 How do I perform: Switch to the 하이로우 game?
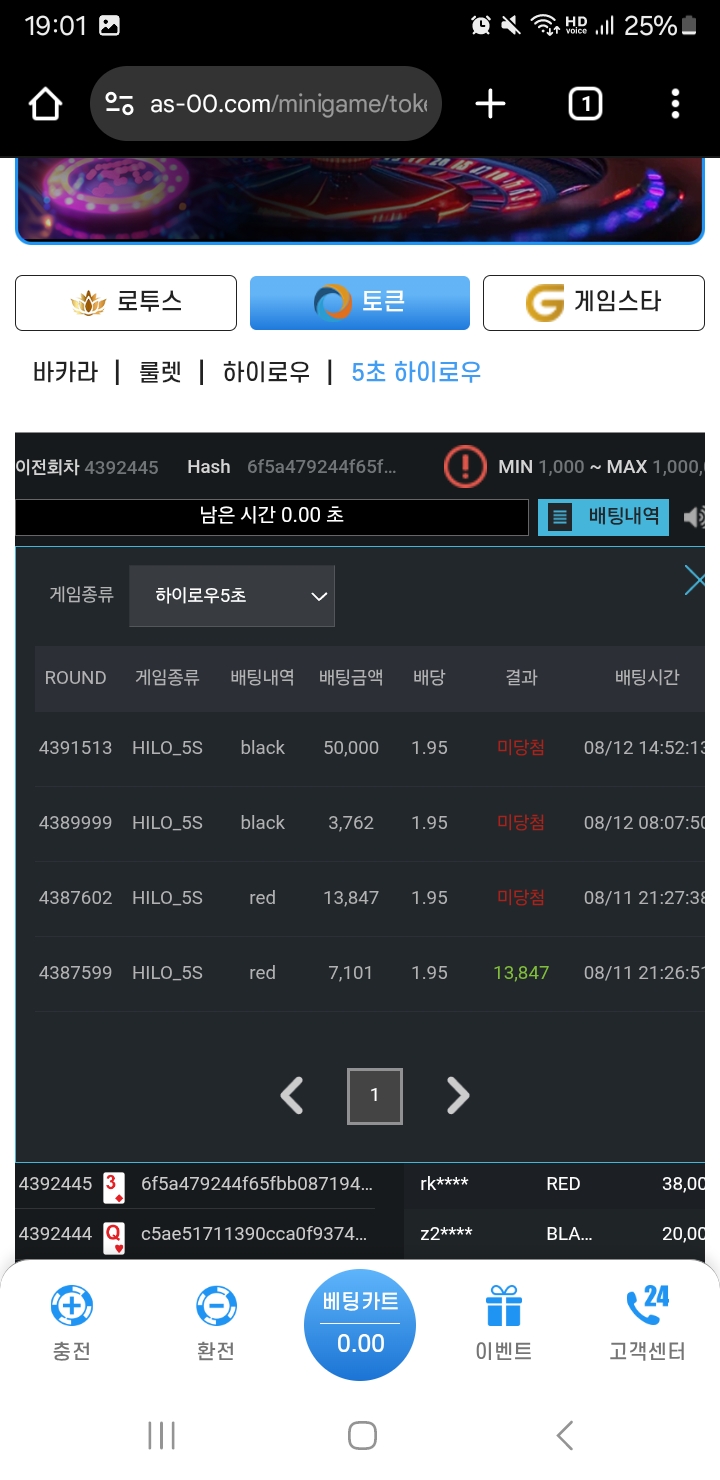(266, 373)
